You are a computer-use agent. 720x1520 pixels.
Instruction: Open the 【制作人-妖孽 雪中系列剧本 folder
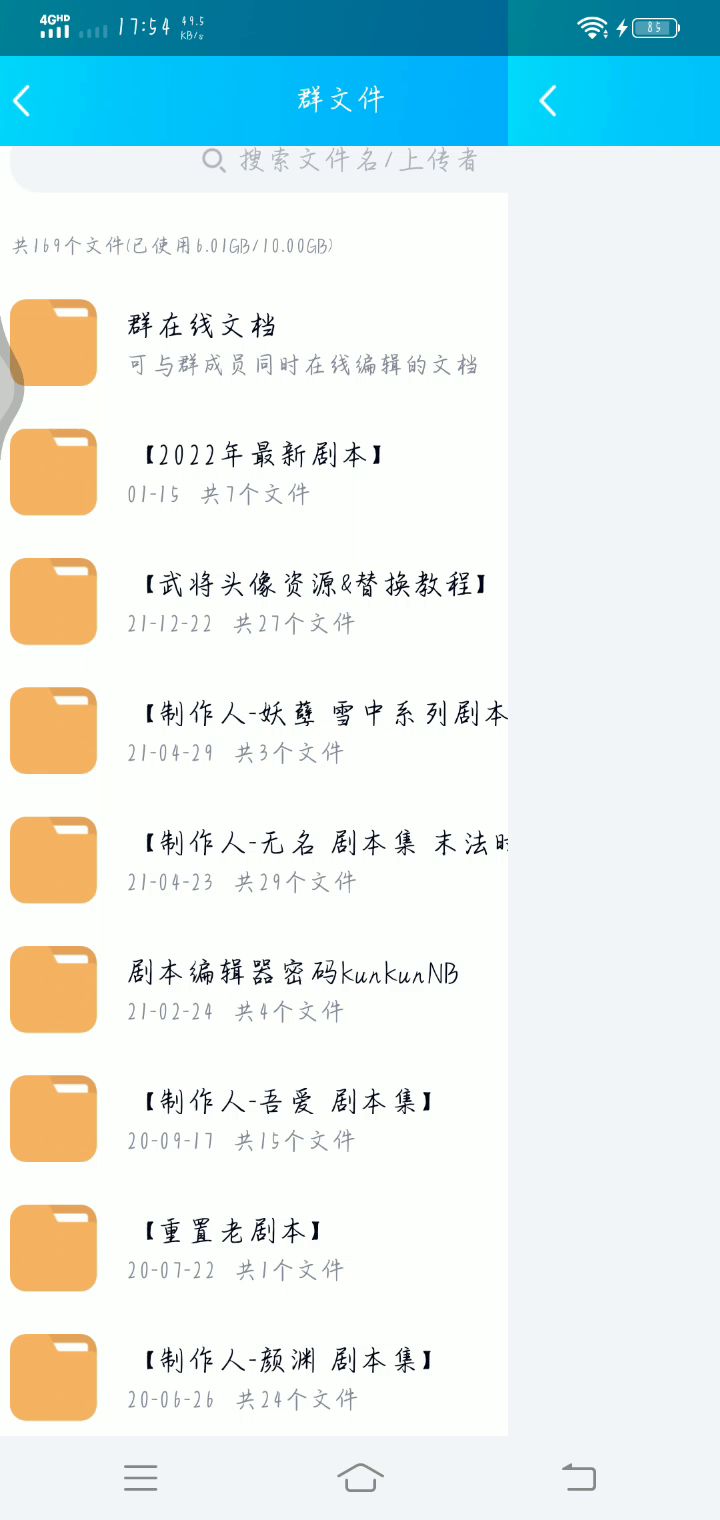260,731
